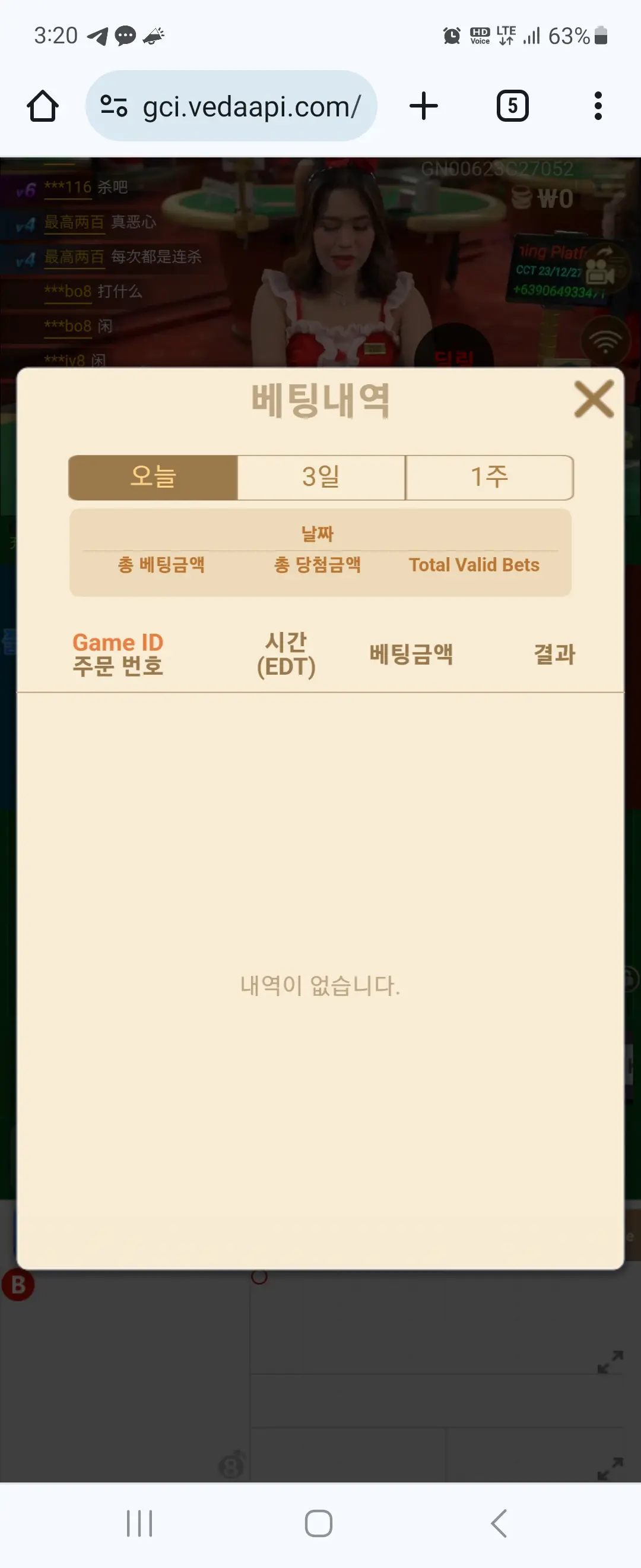
Task: Open a new browser tab
Action: pyautogui.click(x=424, y=106)
